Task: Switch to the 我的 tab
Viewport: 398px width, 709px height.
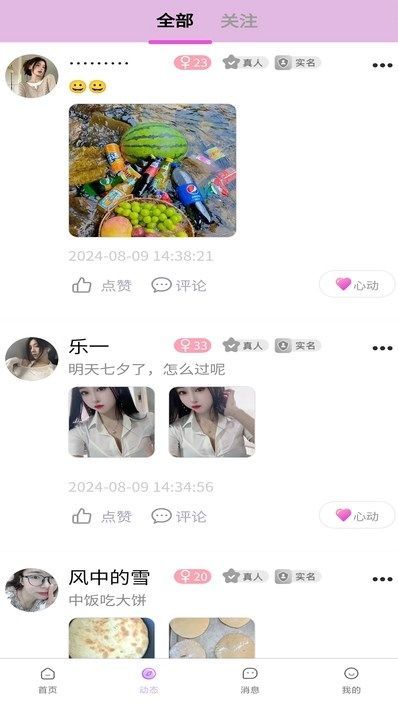Action: click(x=351, y=681)
